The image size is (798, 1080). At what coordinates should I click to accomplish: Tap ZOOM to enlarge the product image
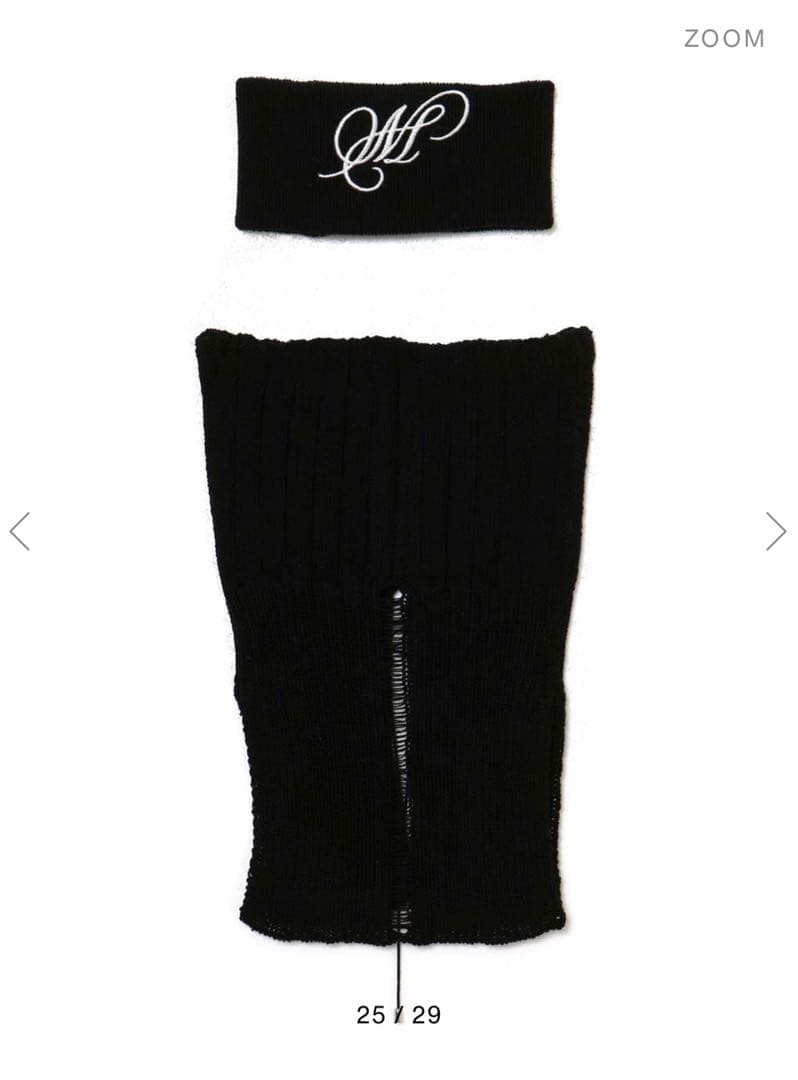724,38
